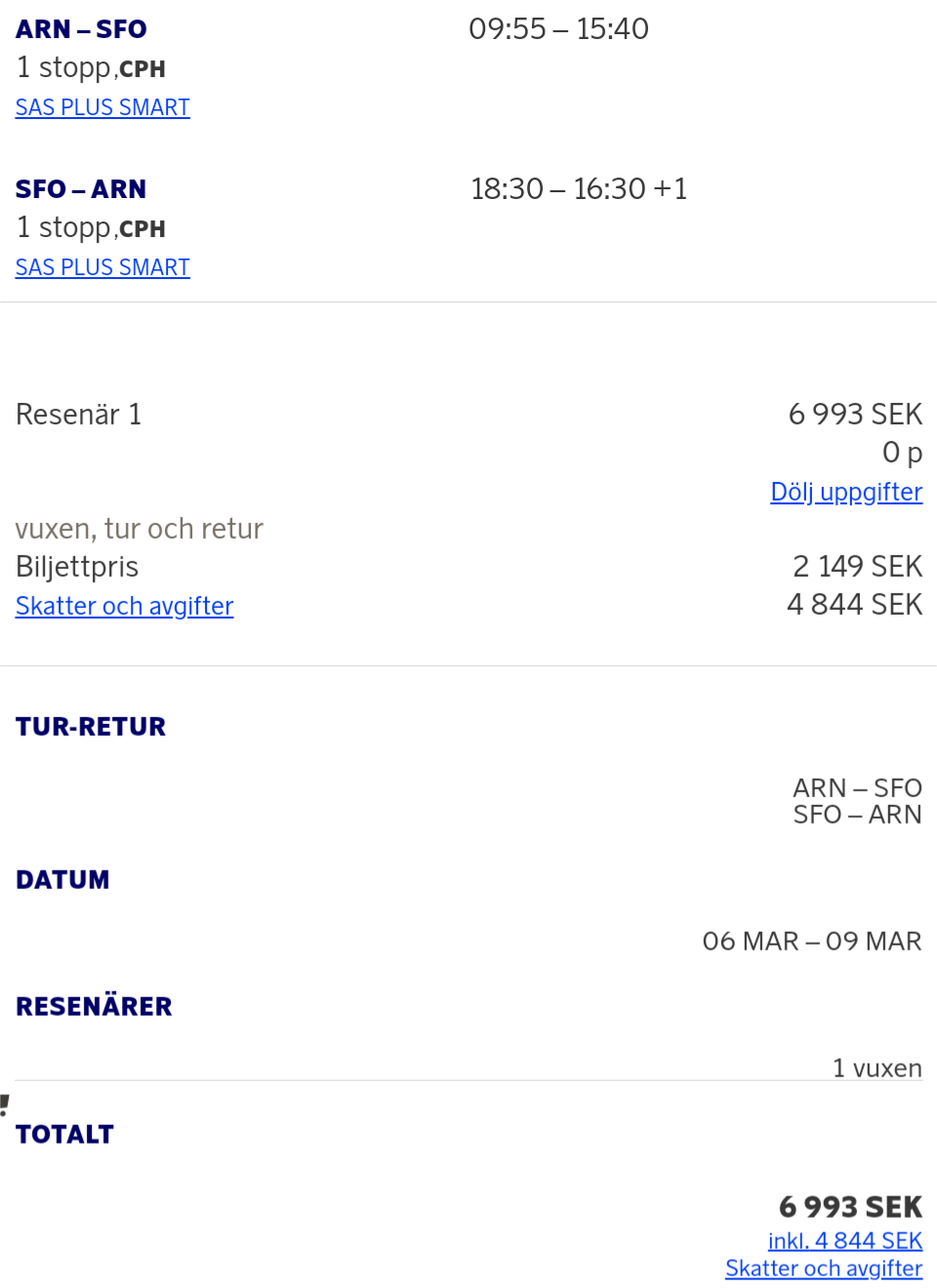
Task: Click the inkl. 4 844 SEK link
Action: pos(845,1240)
